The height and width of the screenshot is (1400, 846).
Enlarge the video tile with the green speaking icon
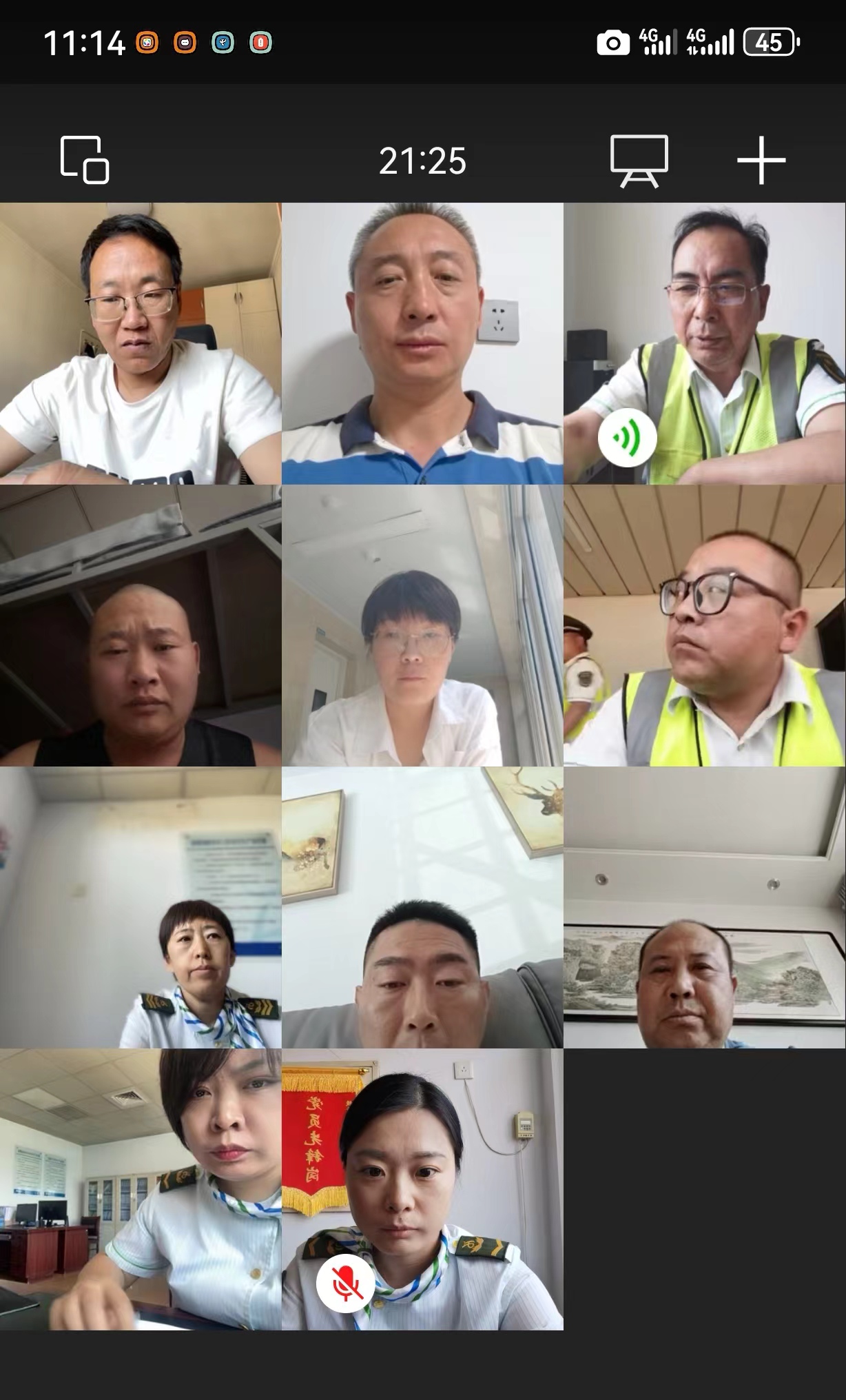click(x=704, y=343)
